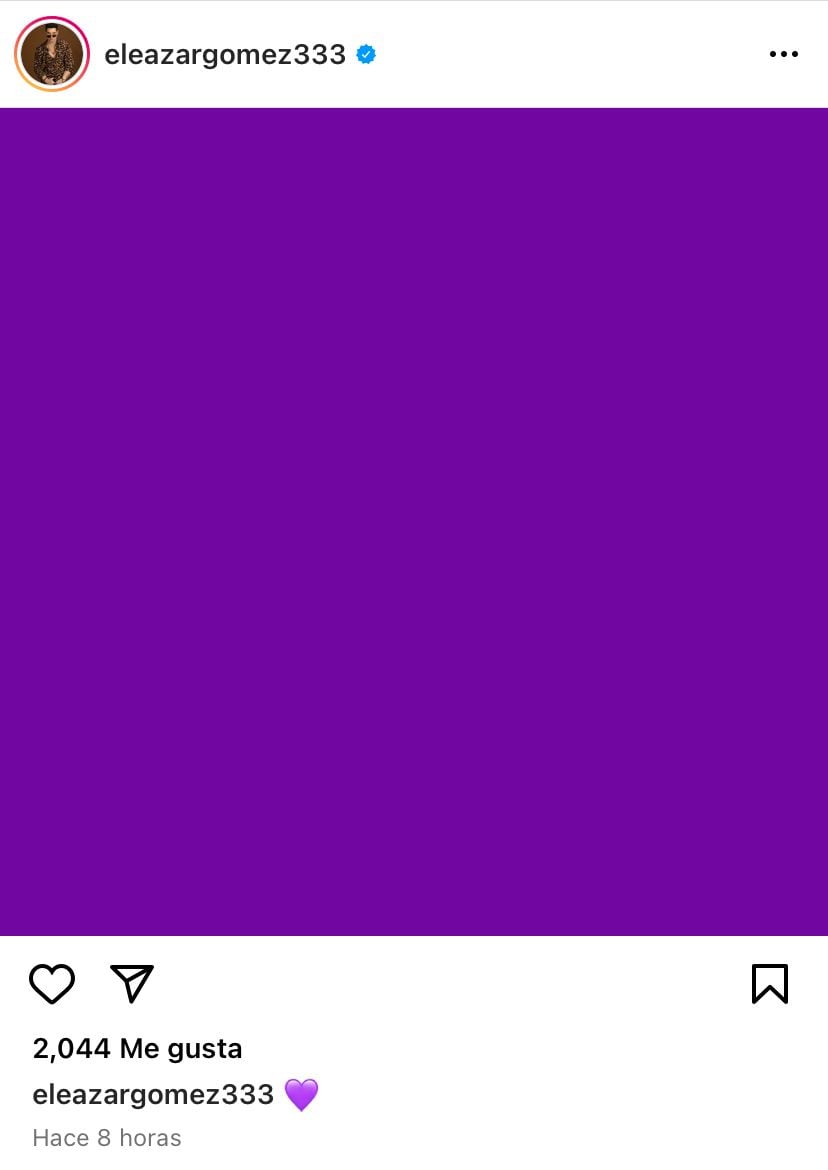Like the post with the heart icon
The image size is (828, 1170).
52,984
